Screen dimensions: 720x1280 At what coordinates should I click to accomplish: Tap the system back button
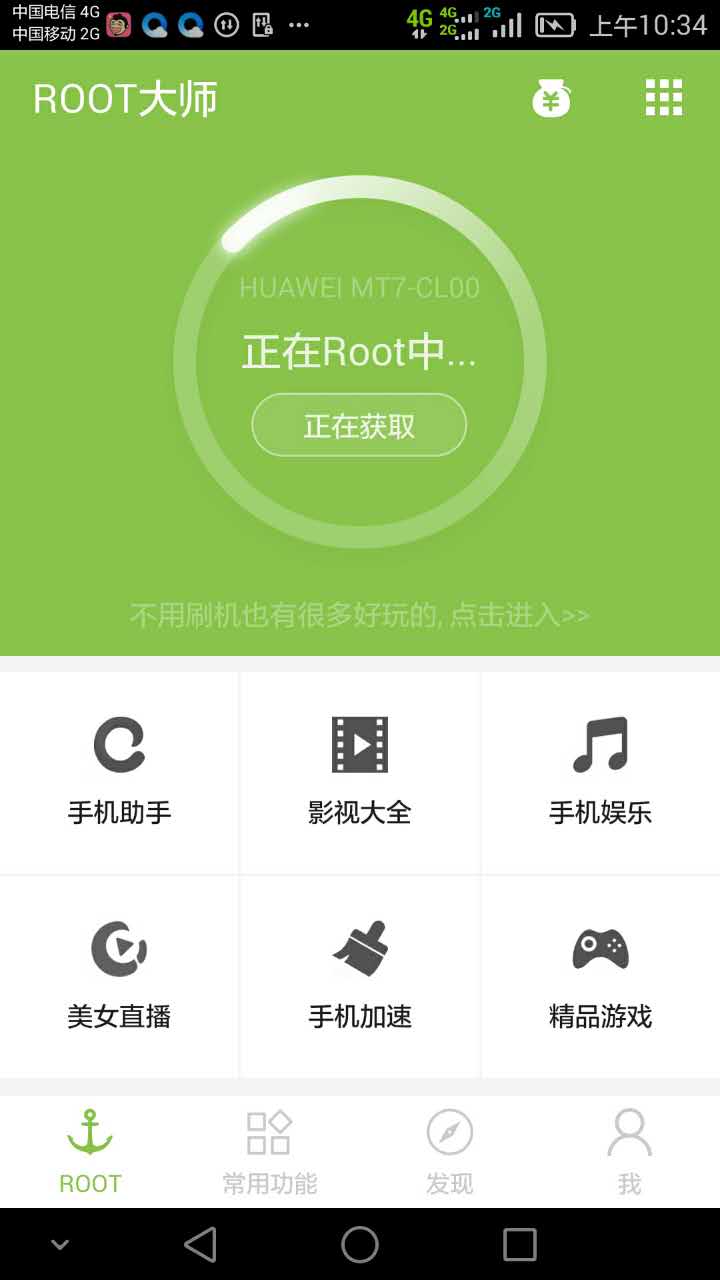[x=201, y=1244]
